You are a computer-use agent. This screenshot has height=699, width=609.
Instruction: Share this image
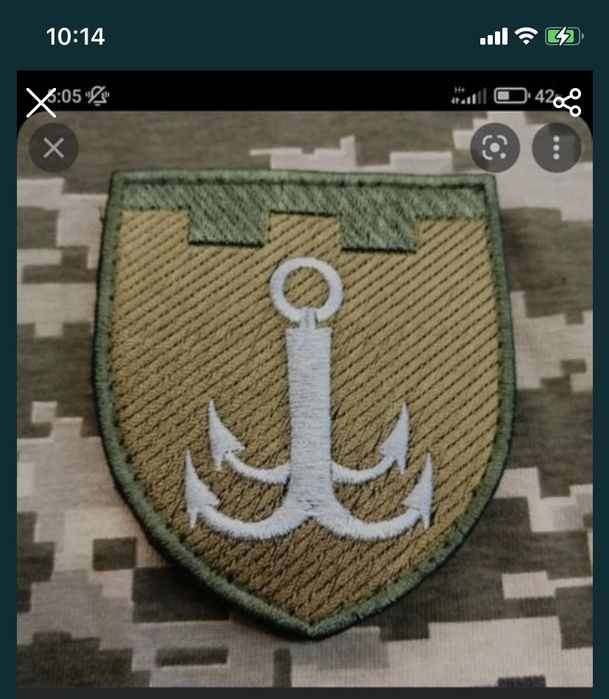[x=567, y=102]
